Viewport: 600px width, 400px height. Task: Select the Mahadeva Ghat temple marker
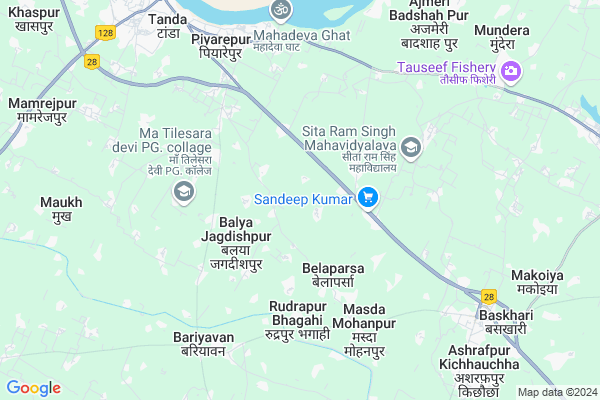click(280, 10)
